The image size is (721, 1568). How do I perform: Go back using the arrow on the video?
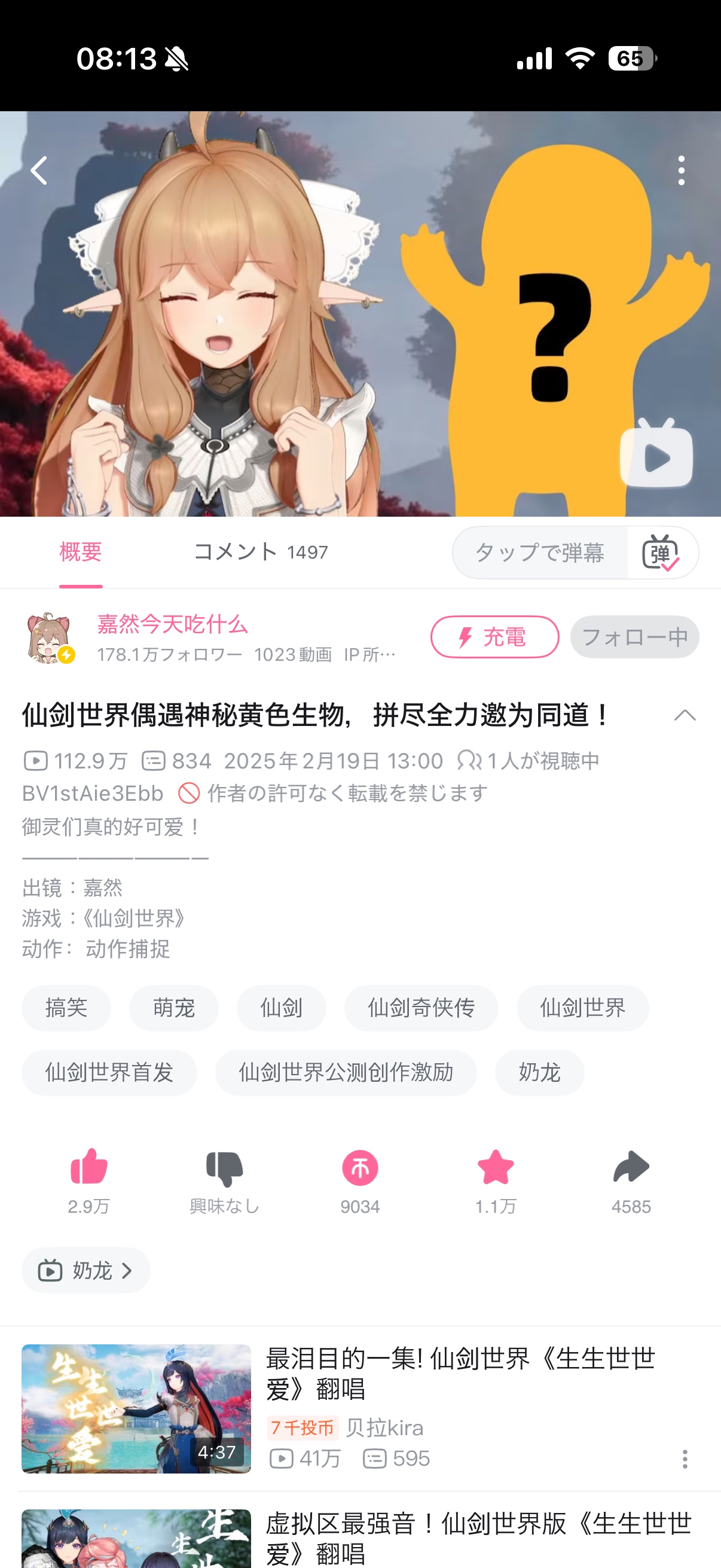tap(39, 170)
